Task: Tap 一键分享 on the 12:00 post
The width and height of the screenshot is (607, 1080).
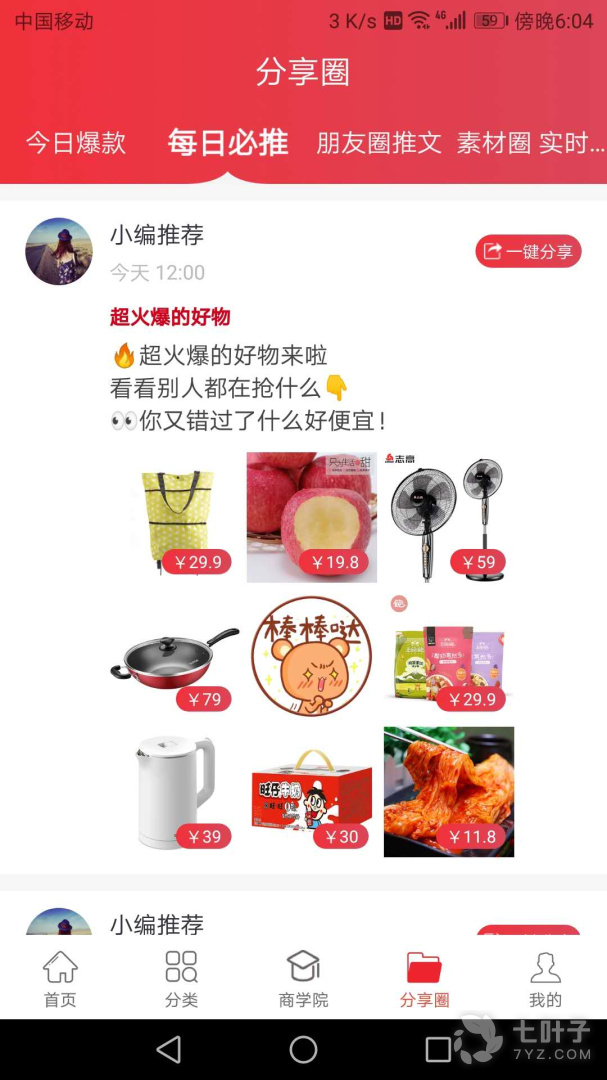Action: pyautogui.click(x=528, y=251)
